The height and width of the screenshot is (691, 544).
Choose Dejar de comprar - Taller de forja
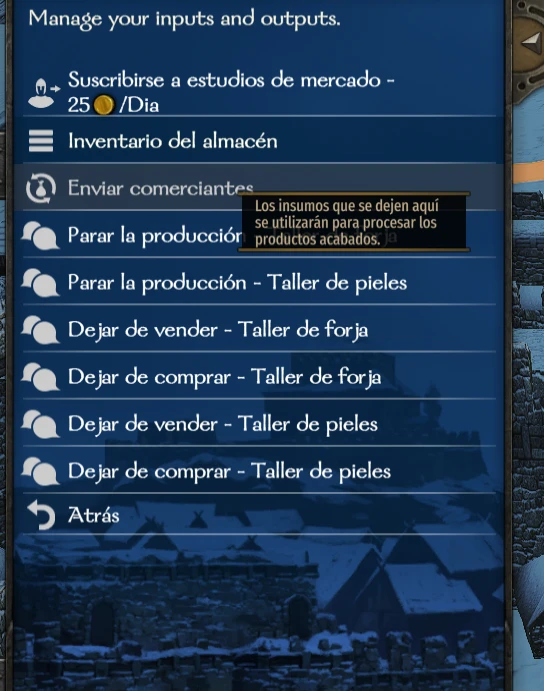pos(259,376)
